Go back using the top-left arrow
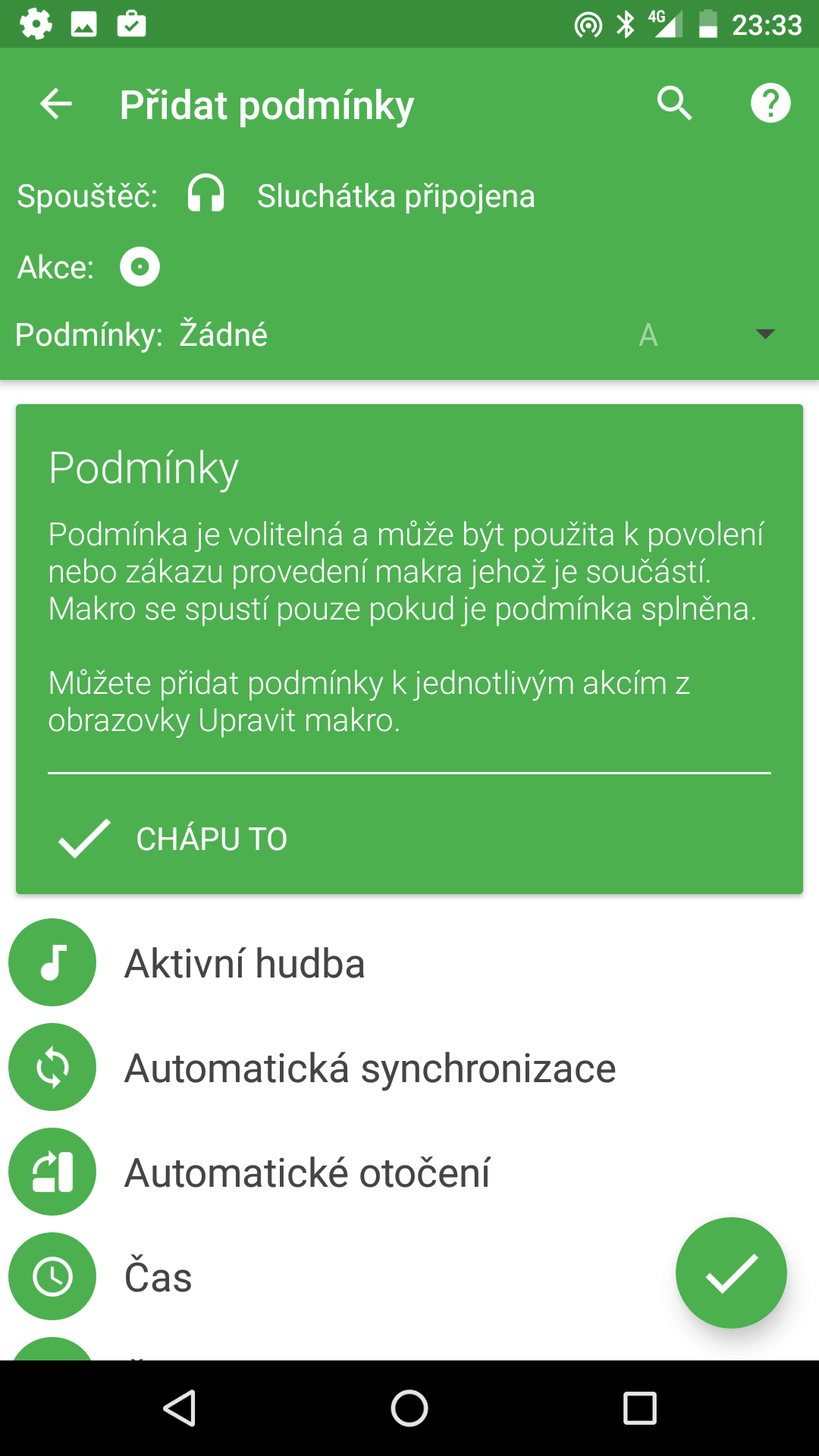This screenshot has height=1456, width=819. pos(56,104)
